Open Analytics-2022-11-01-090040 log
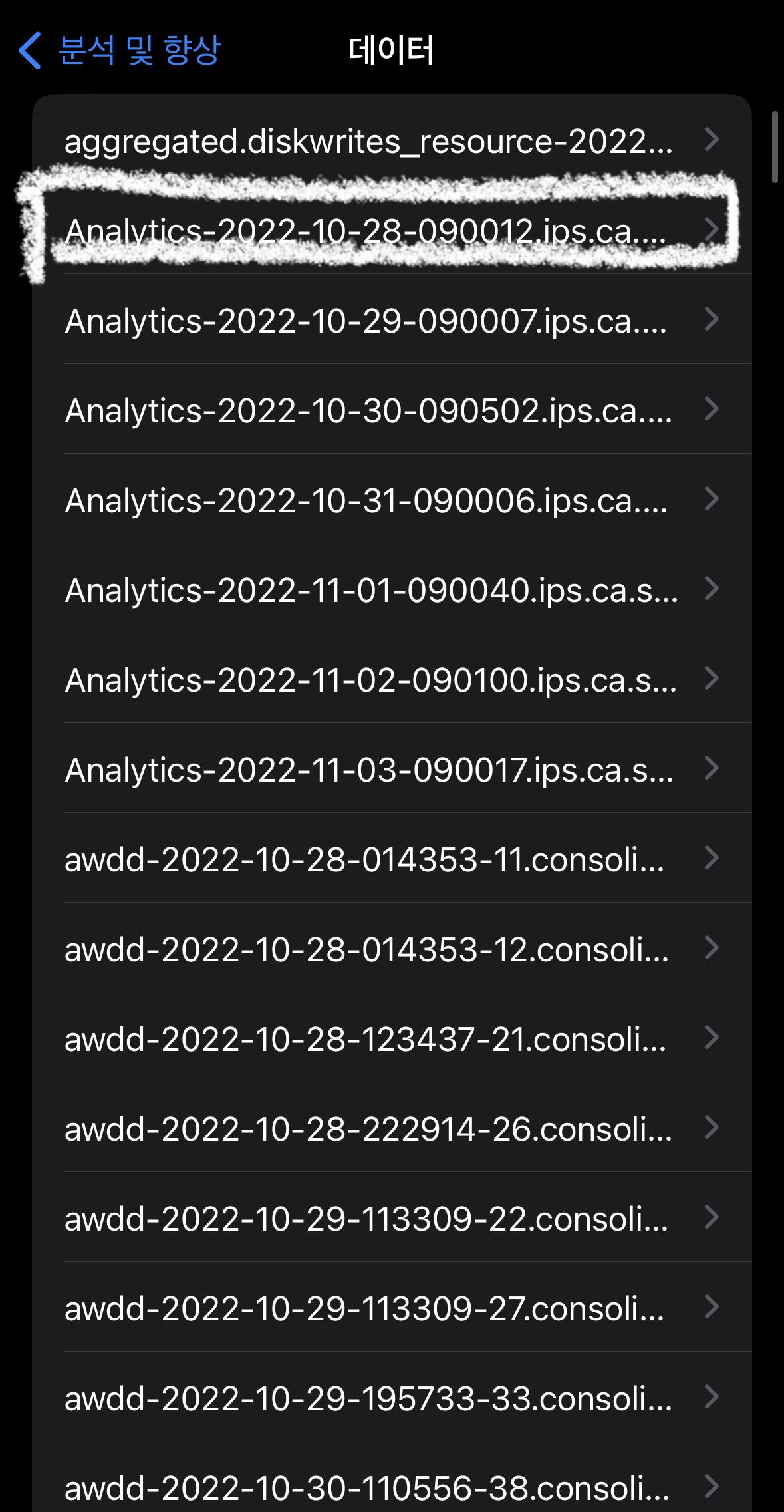Screen dimensions: 784x1512 (x=392, y=588)
